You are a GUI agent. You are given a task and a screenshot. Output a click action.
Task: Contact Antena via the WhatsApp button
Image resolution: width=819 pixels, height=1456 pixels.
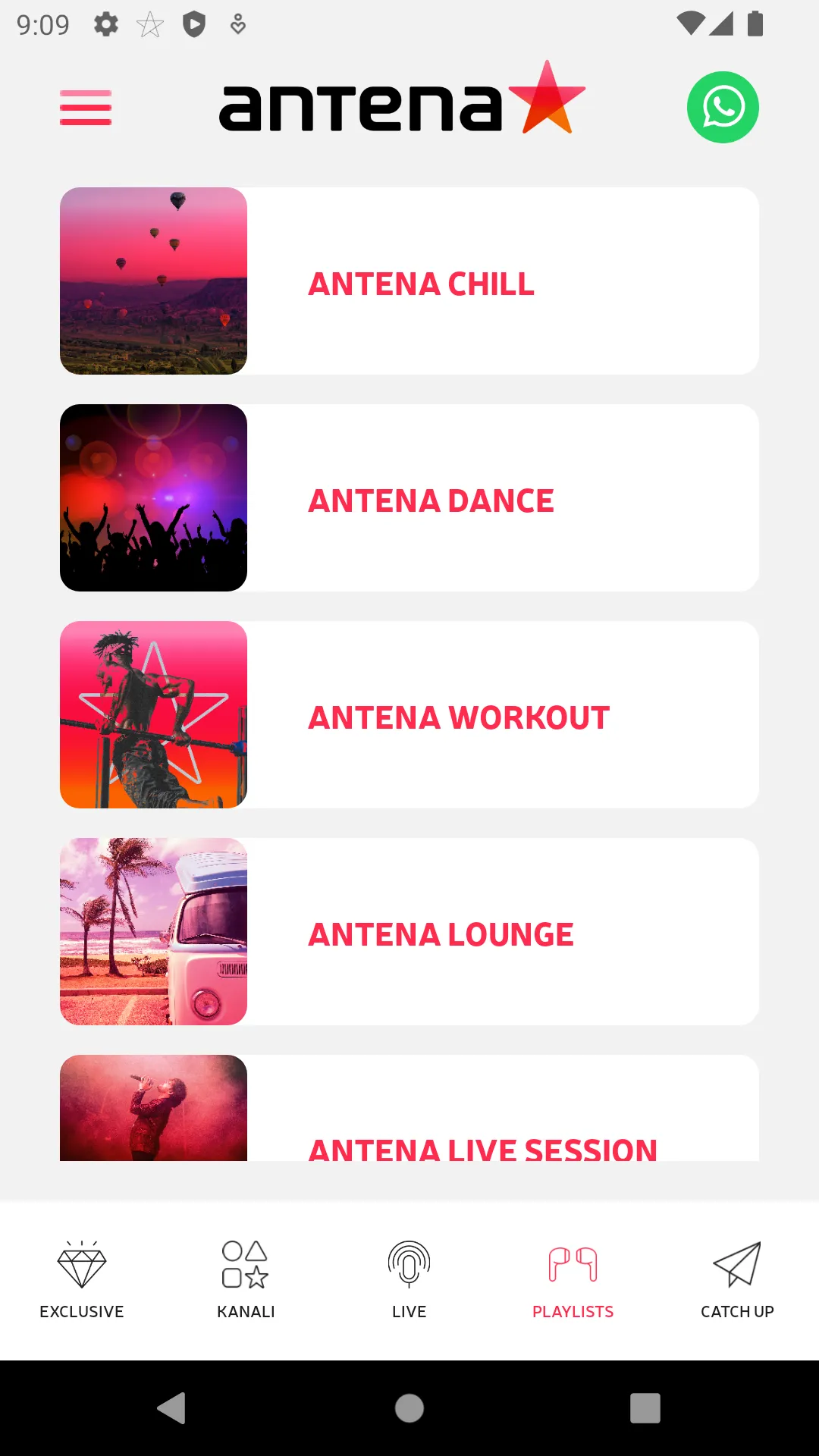coord(723,107)
